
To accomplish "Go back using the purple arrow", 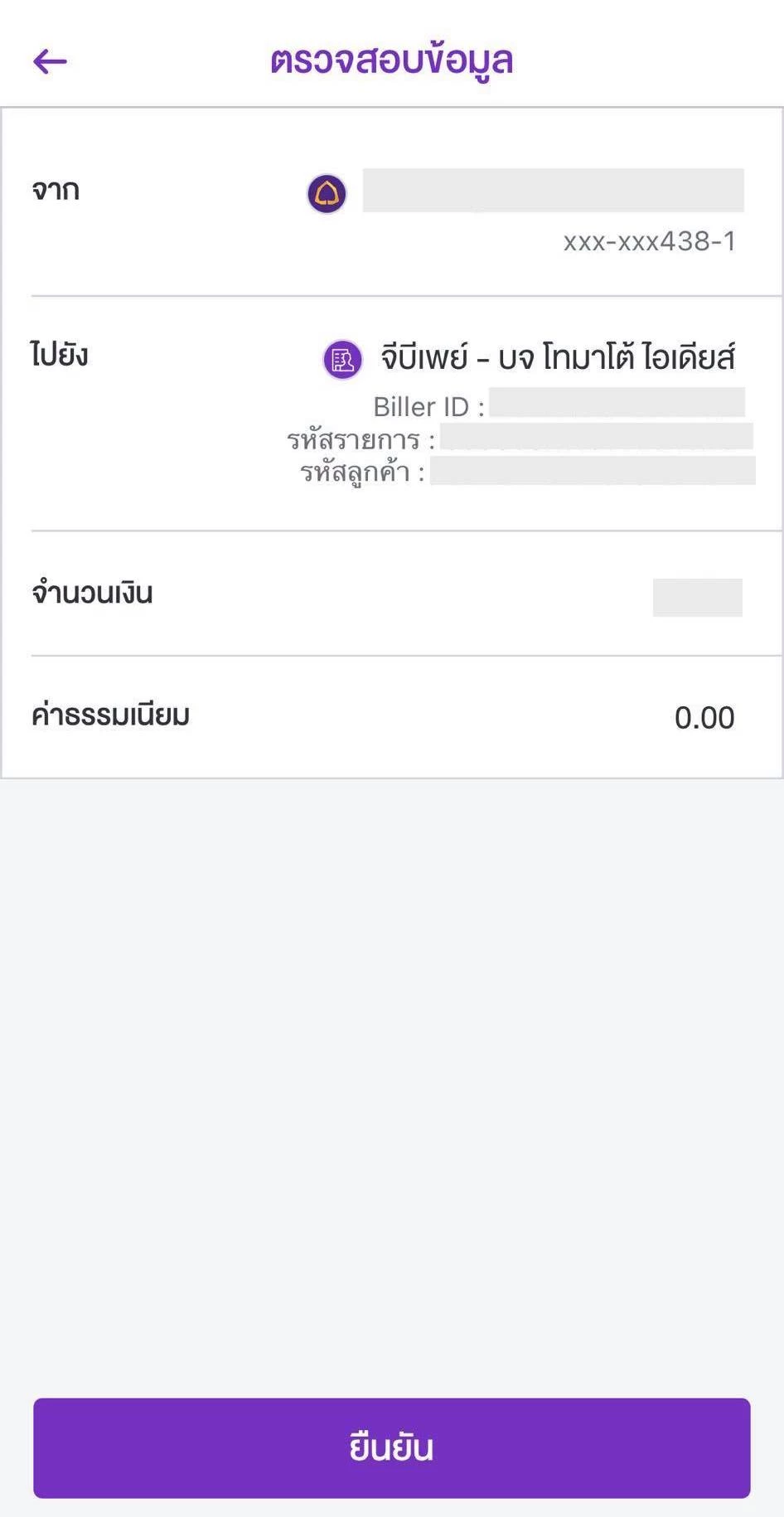I will (50, 61).
